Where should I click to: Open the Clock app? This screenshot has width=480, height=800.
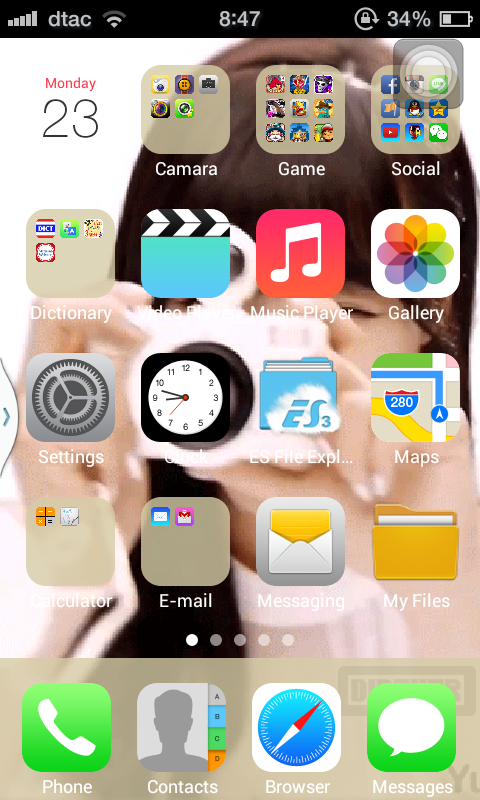point(186,397)
